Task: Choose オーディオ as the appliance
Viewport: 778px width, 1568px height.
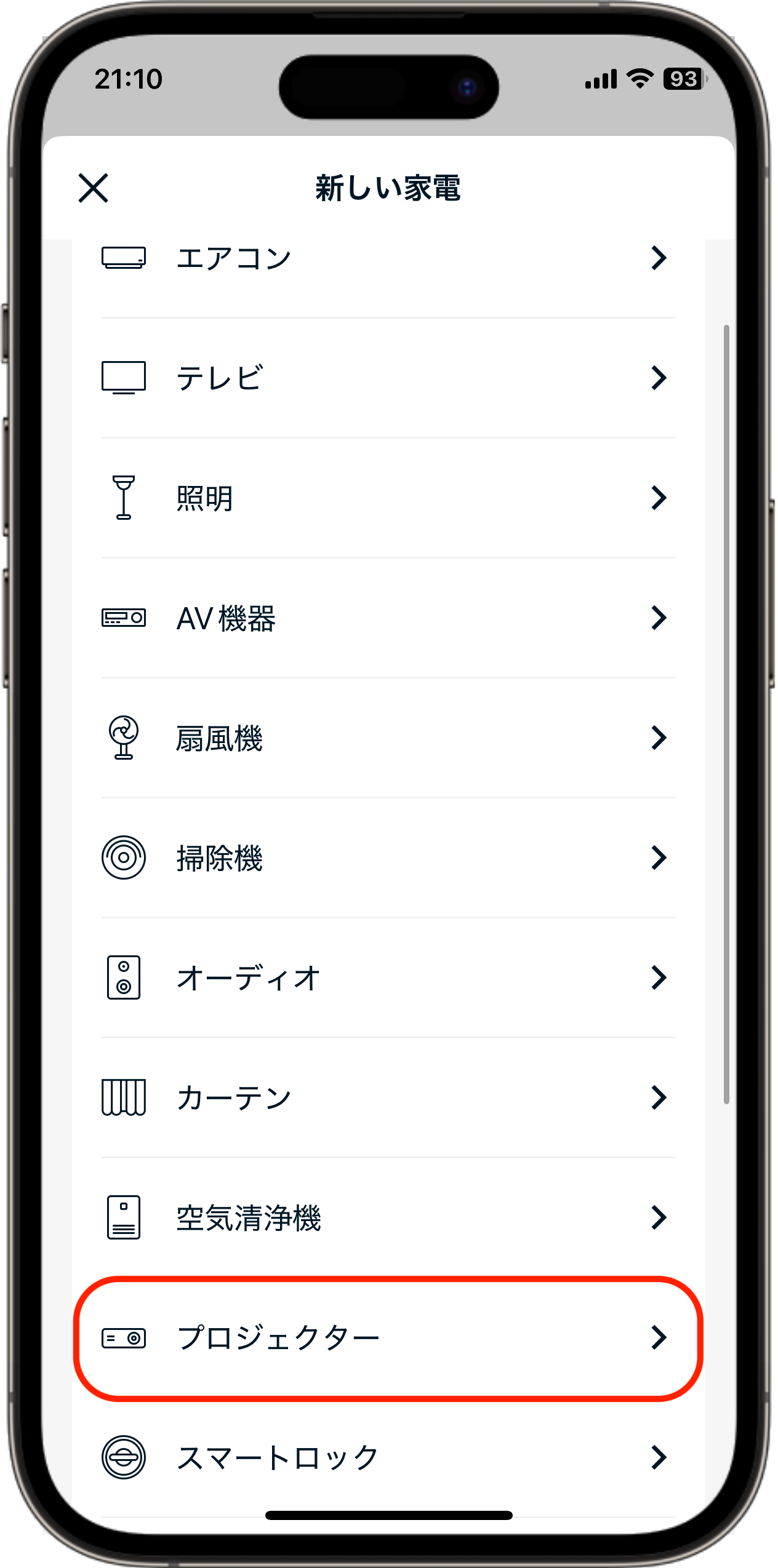Action: [388, 977]
